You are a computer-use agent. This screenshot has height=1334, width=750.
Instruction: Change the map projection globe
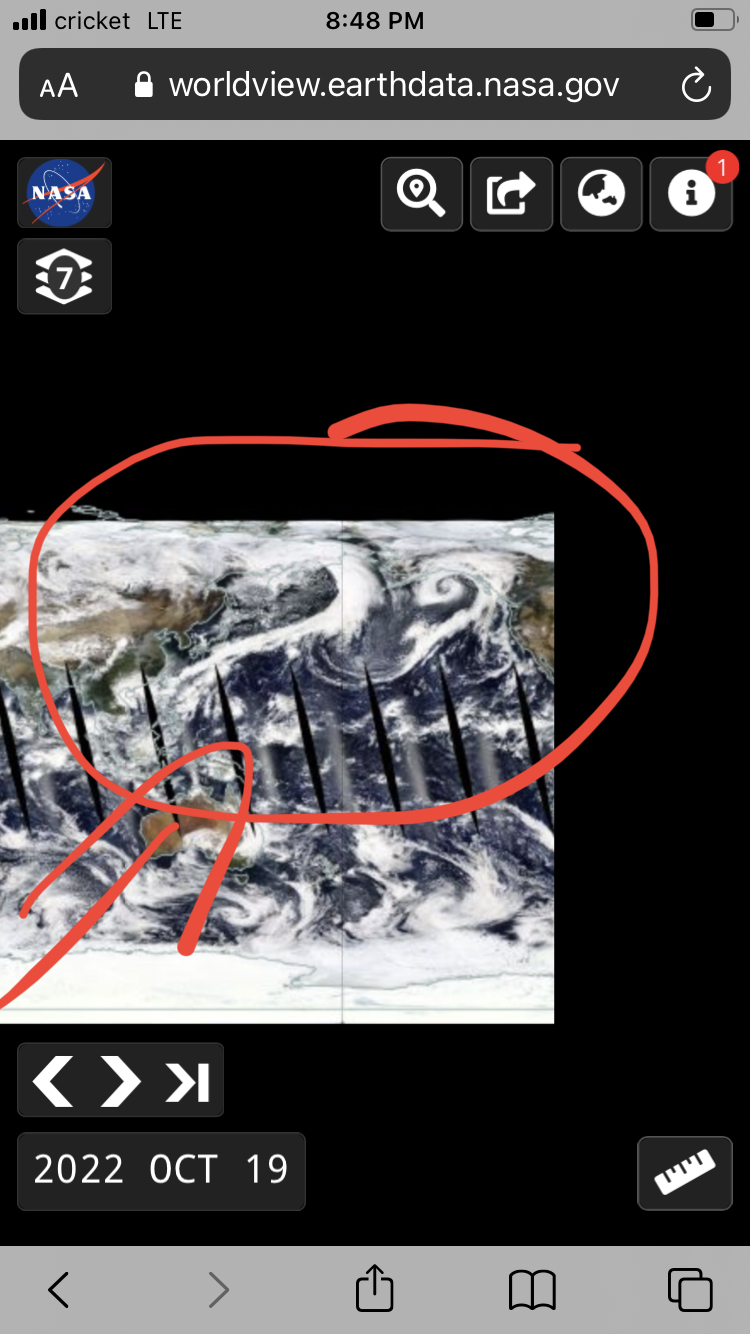click(601, 194)
